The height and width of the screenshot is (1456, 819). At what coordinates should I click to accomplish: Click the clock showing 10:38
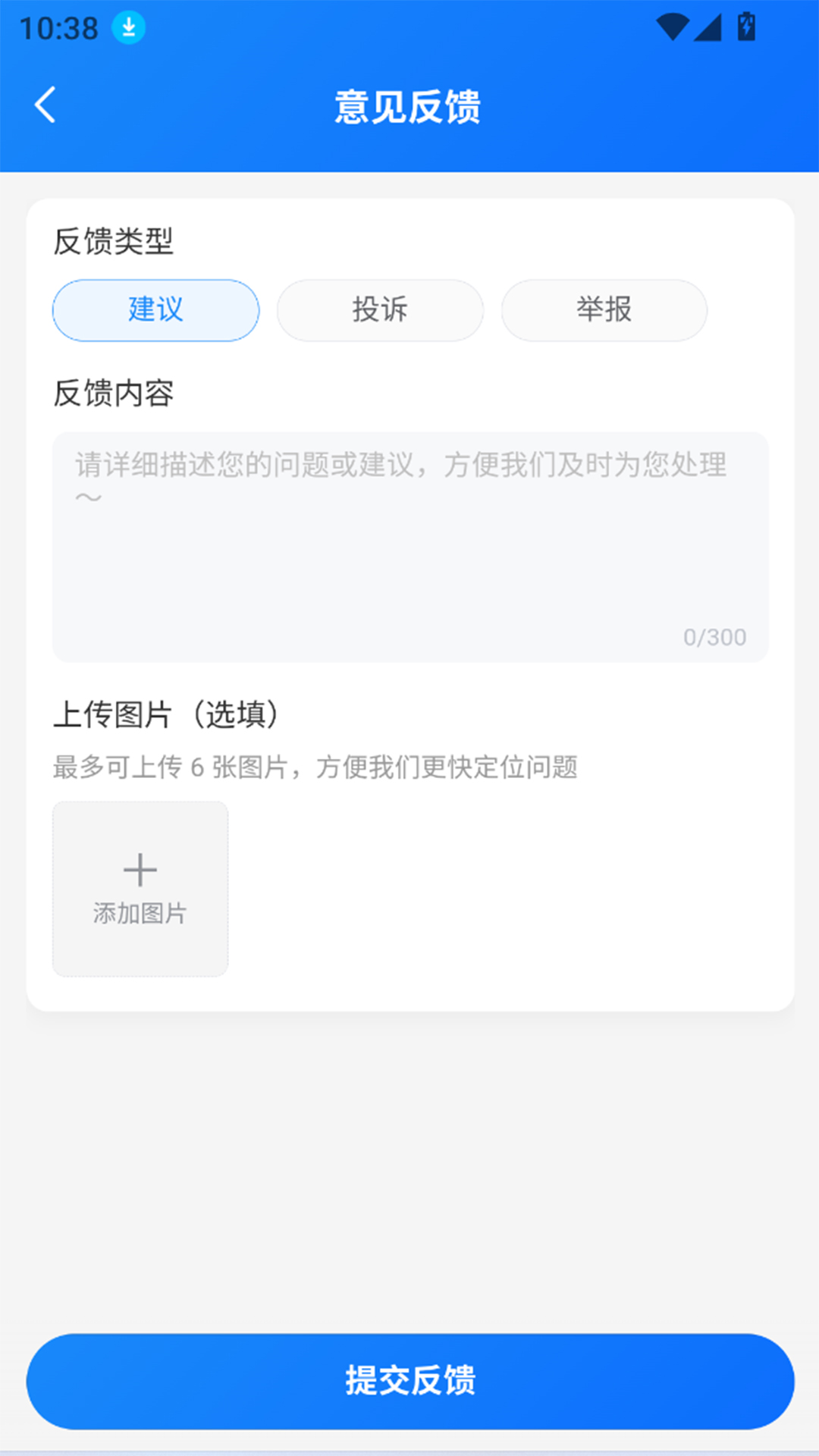click(x=59, y=28)
